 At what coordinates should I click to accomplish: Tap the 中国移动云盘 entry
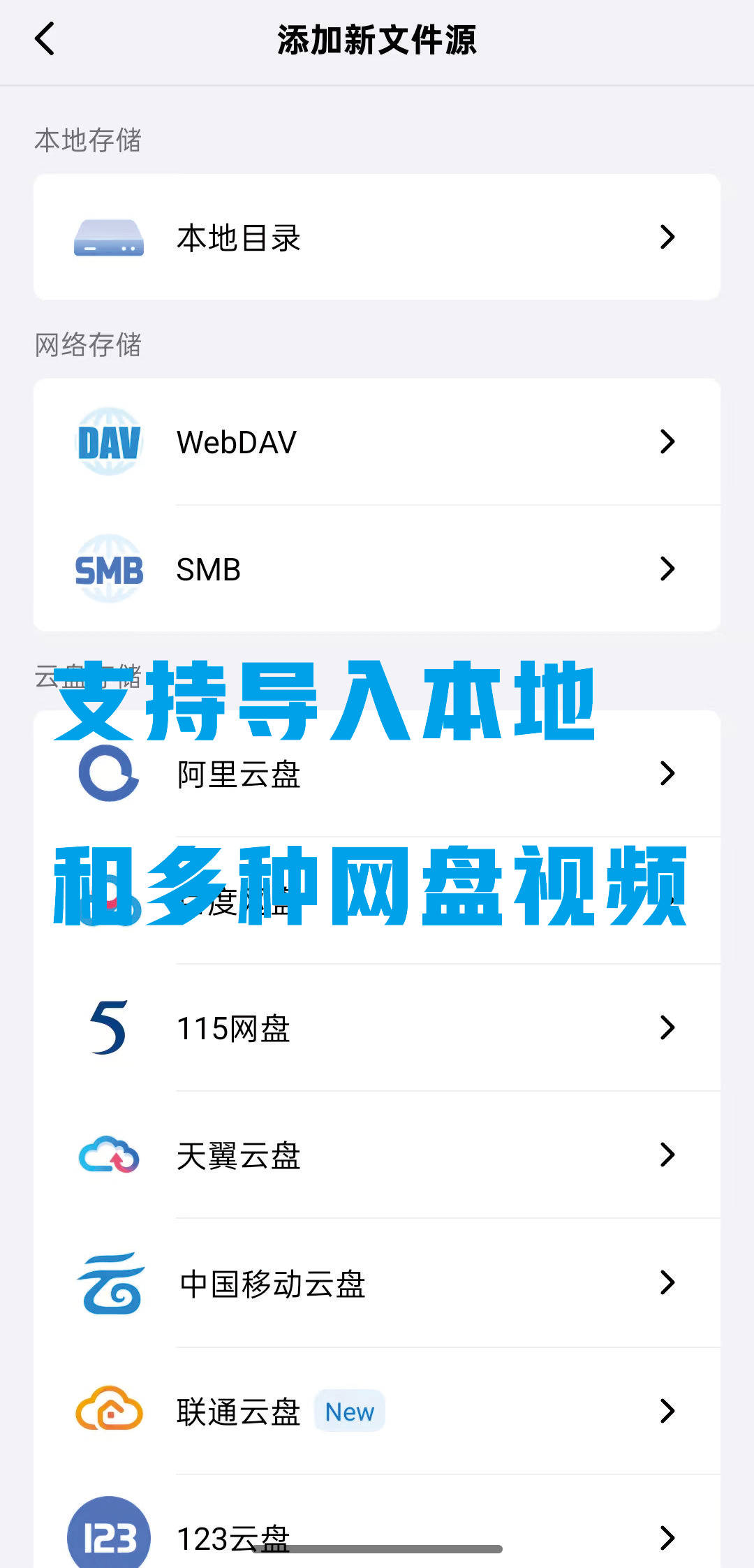tap(377, 1284)
